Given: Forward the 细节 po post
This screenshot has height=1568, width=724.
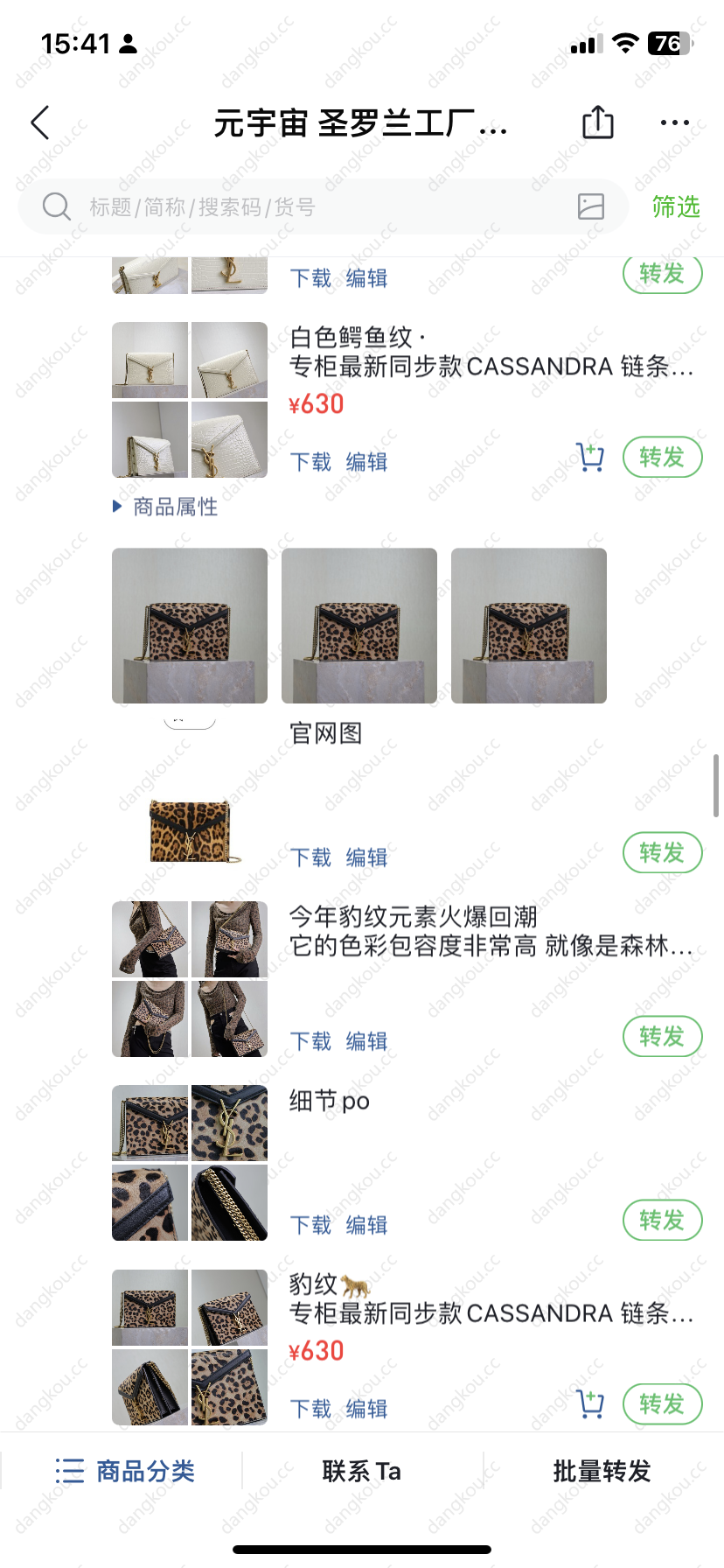Looking at the screenshot, I should coord(662,1220).
